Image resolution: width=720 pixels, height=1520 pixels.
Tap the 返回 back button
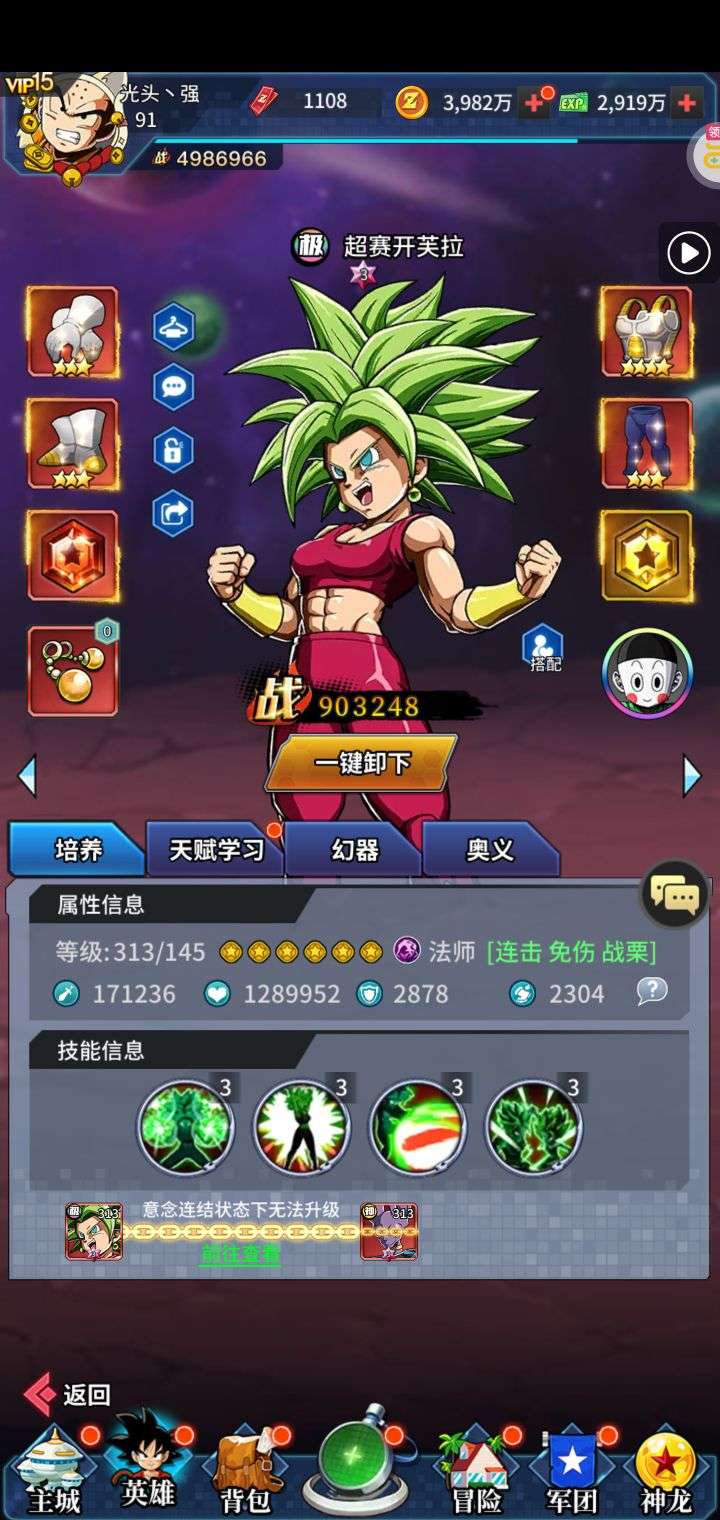[68, 1394]
